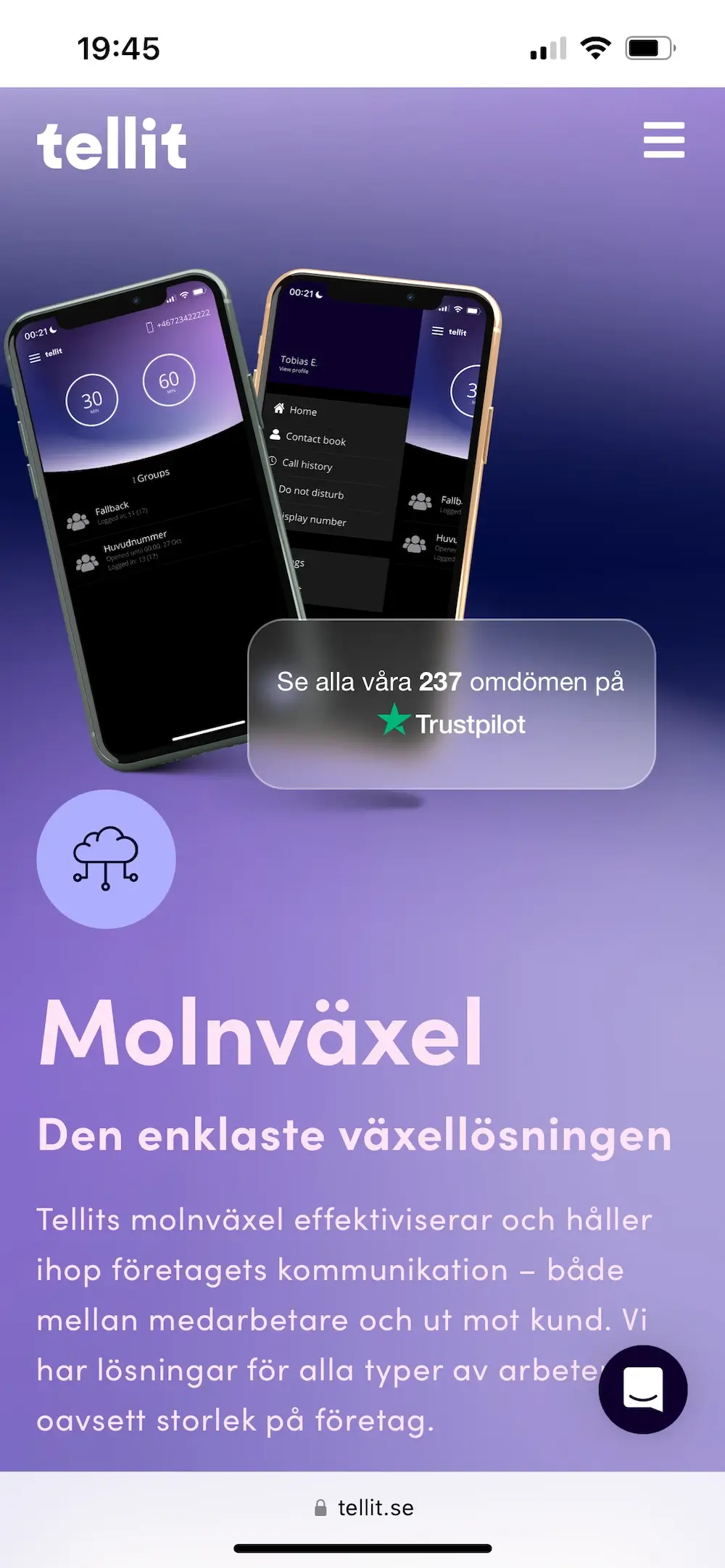Viewport: 725px width, 1568px height.
Task: Go to the tellit homepage via logo
Action: 112,144
